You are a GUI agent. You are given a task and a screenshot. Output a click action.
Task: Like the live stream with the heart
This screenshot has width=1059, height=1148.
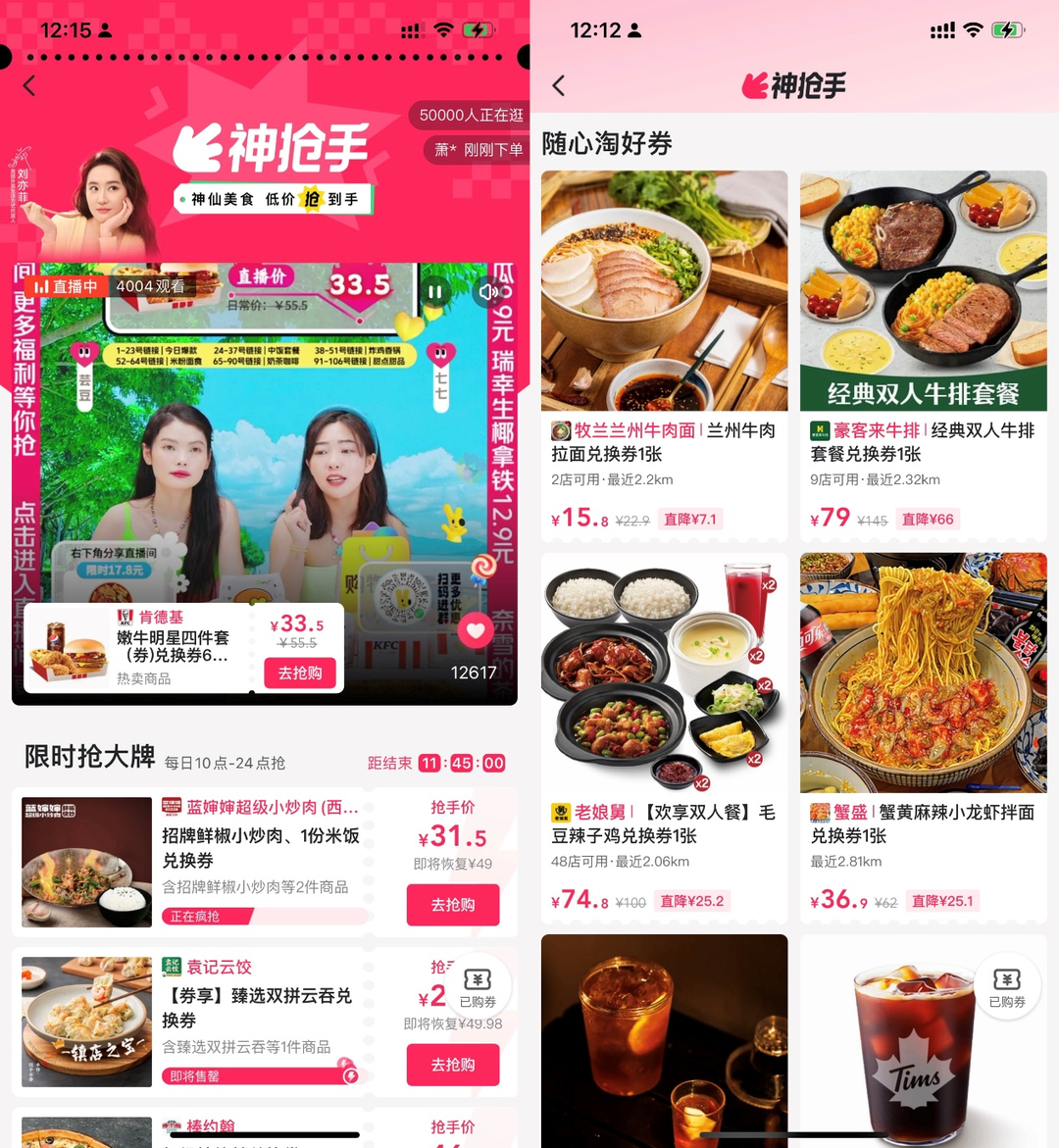point(476,630)
